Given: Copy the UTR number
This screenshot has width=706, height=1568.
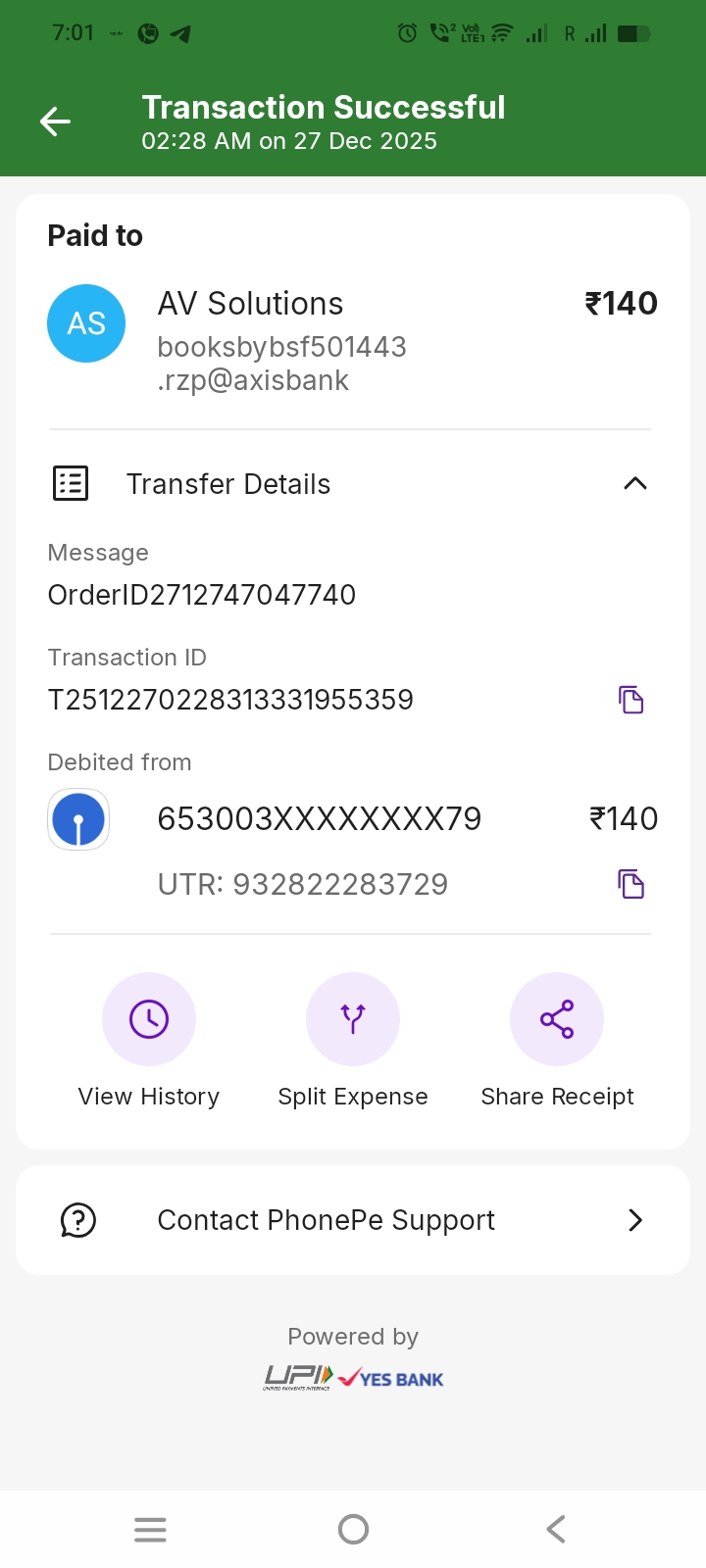Looking at the screenshot, I should coord(630,884).
